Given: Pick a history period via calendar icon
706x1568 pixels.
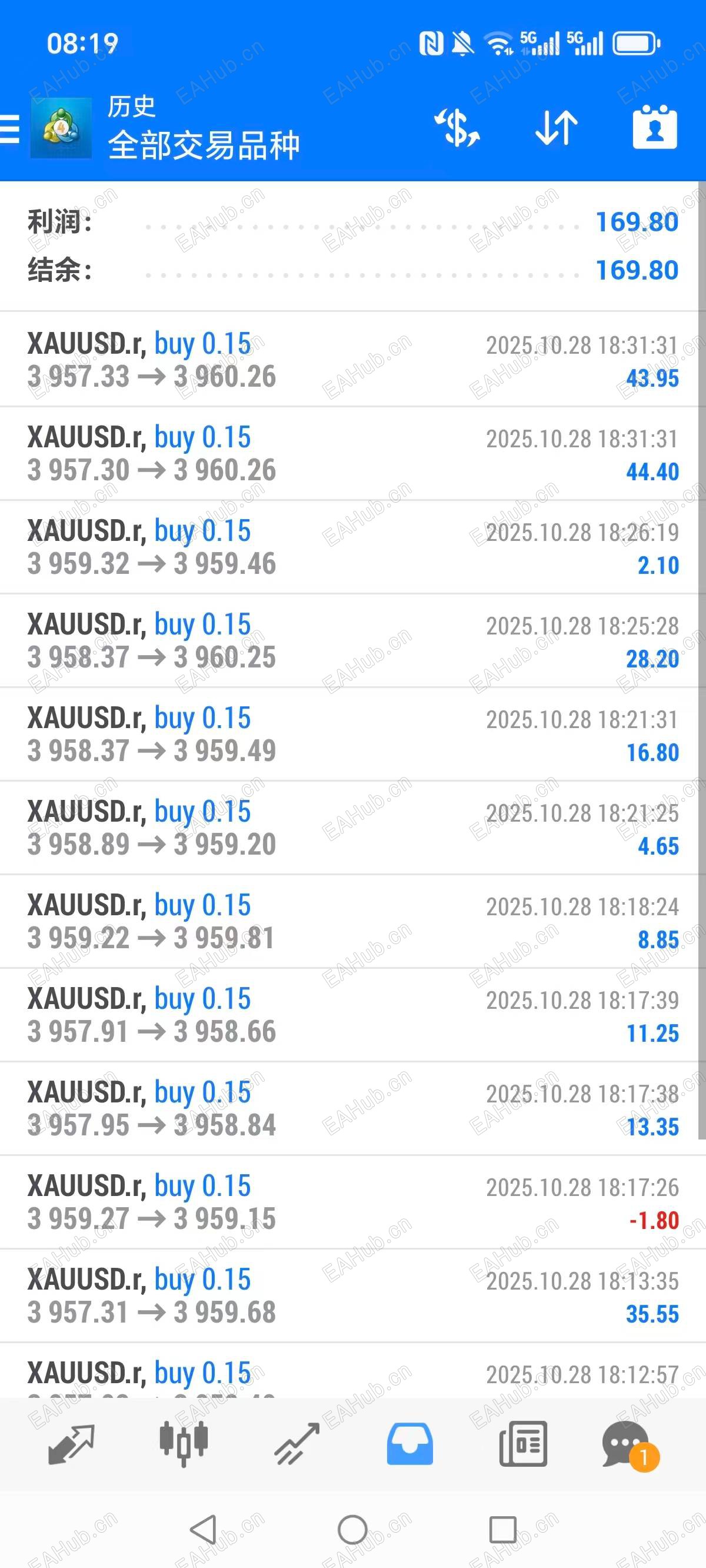Looking at the screenshot, I should click(654, 128).
